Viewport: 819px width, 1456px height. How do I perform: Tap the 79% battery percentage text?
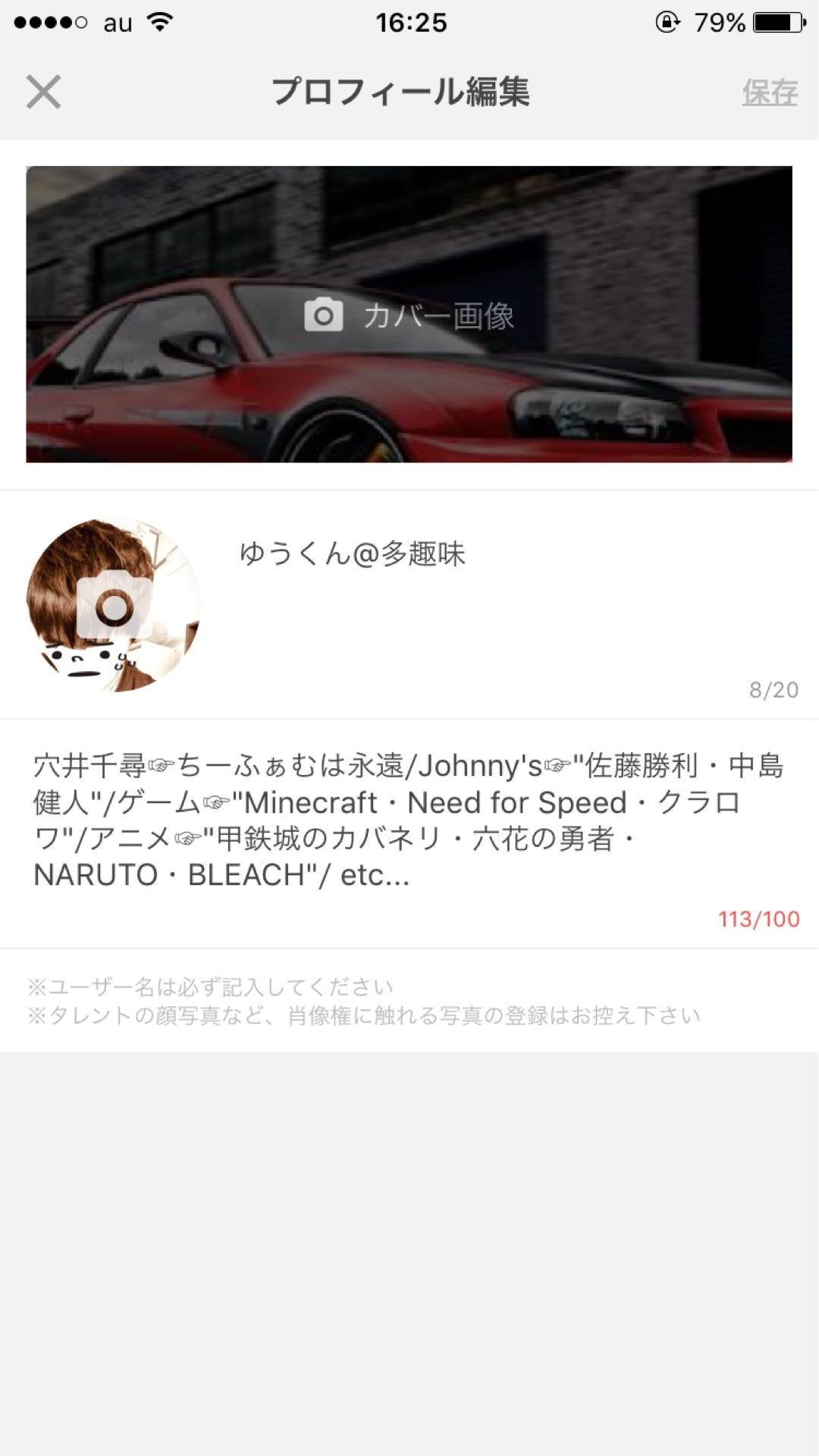pos(717,23)
